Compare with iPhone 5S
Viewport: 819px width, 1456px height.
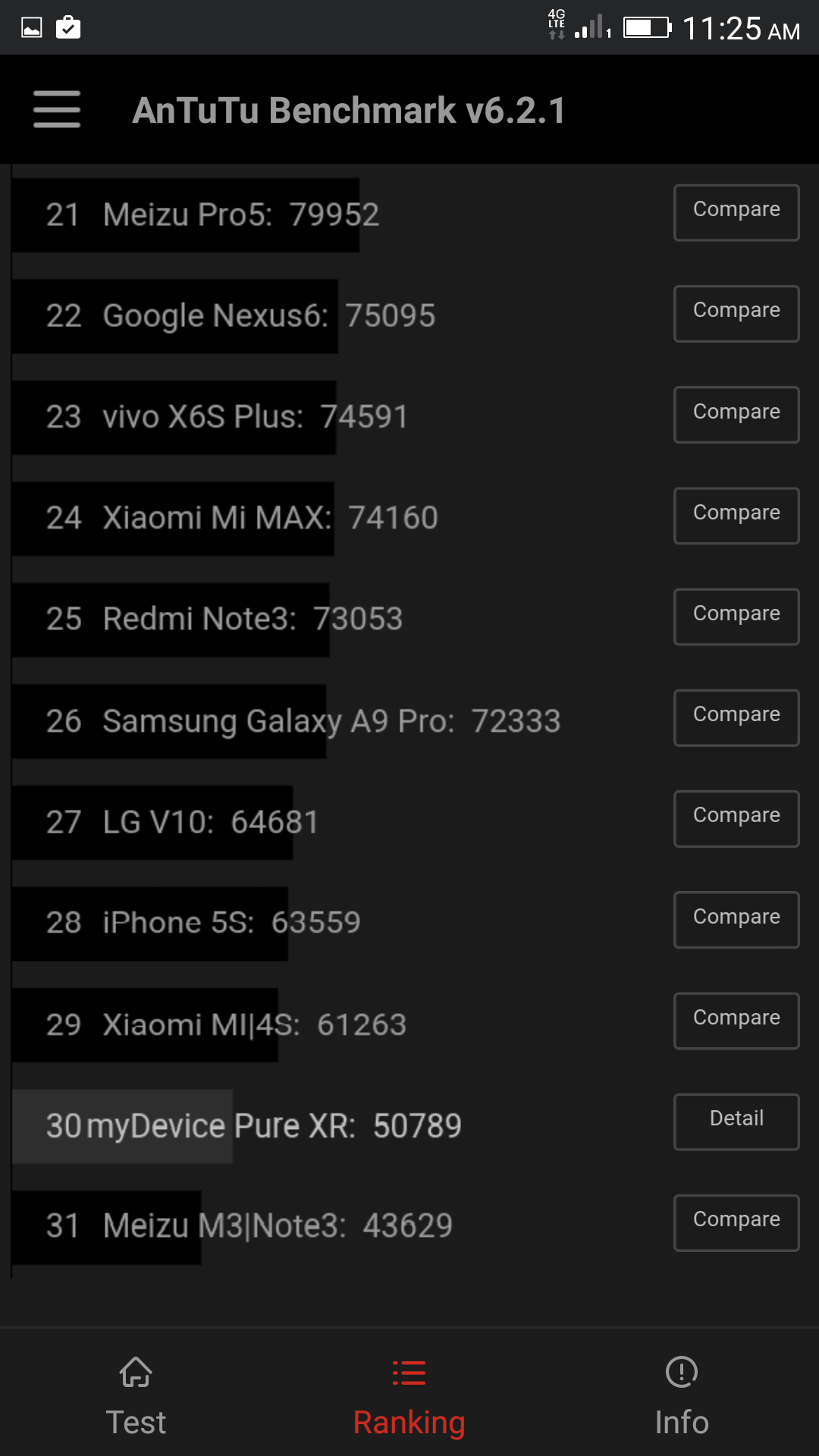736,920
